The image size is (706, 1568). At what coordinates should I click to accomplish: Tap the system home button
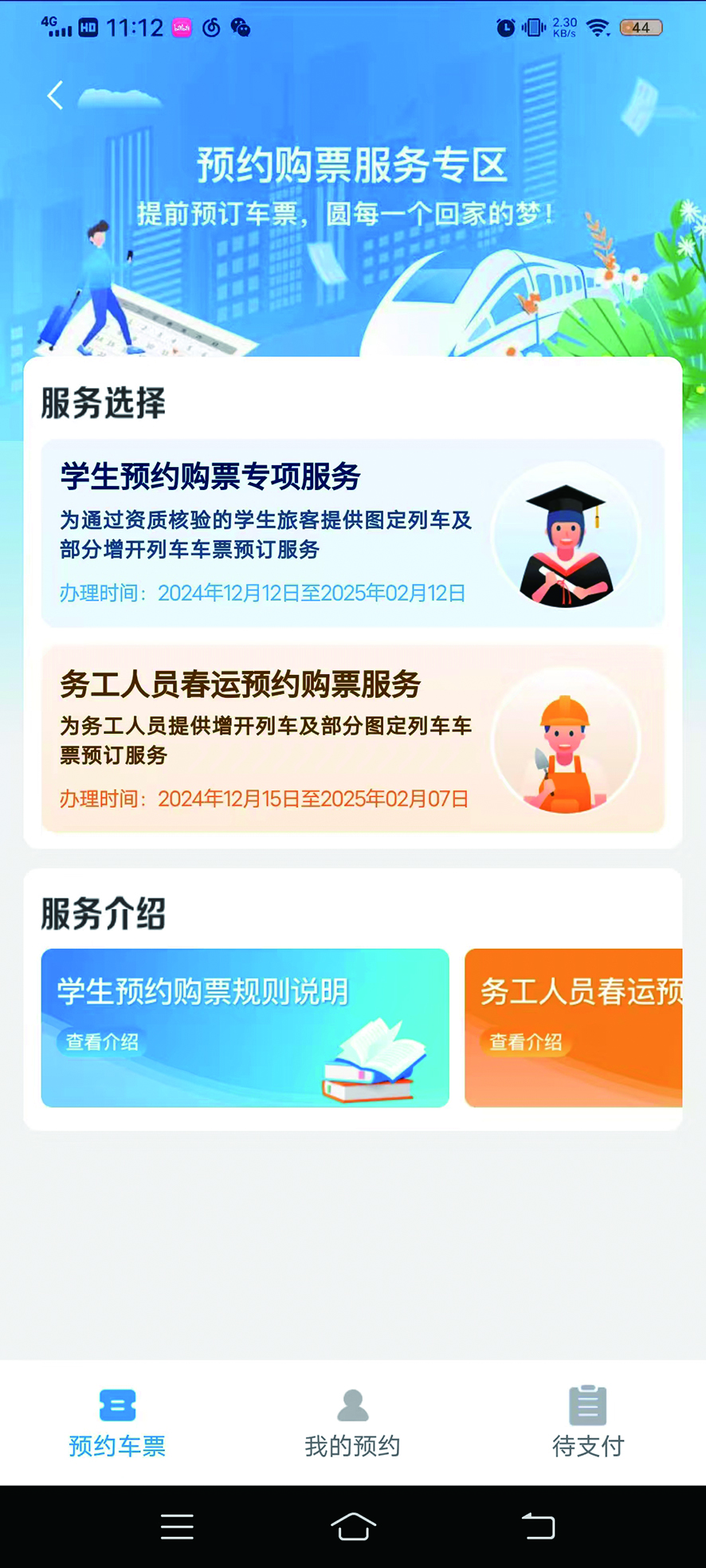(353, 1527)
